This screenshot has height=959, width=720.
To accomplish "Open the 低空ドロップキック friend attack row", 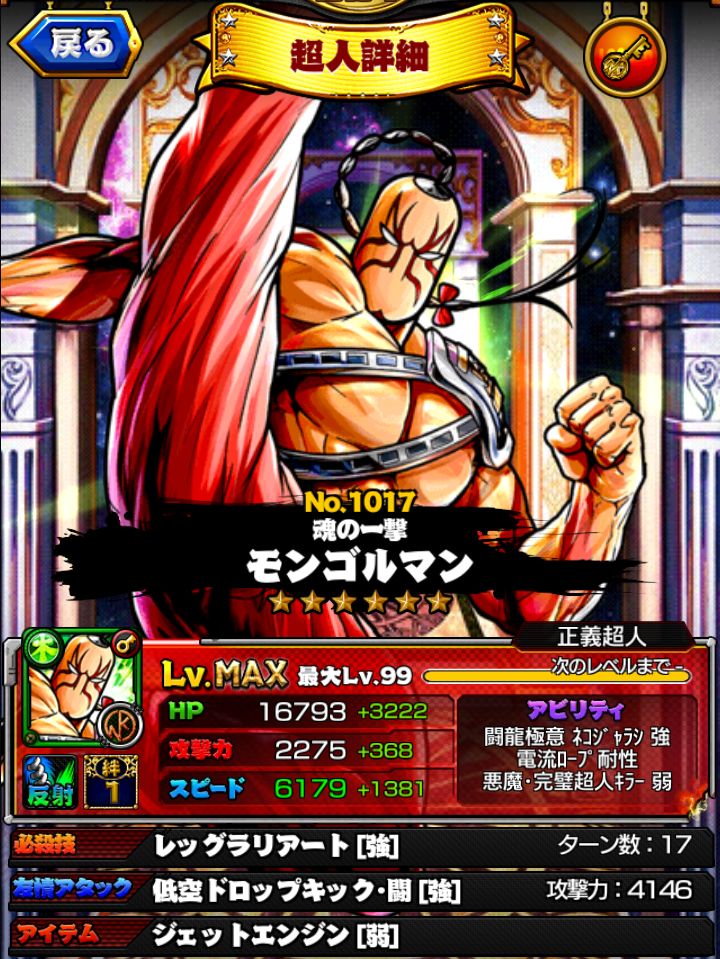I will [360, 889].
